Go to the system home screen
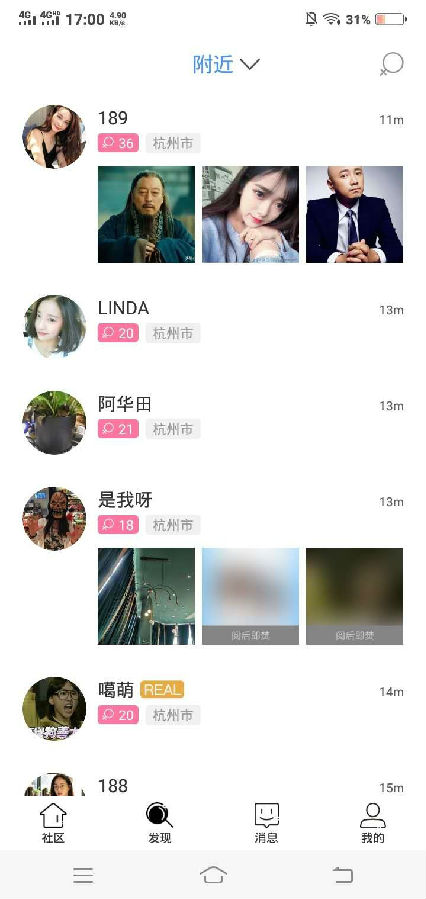 coord(213,875)
